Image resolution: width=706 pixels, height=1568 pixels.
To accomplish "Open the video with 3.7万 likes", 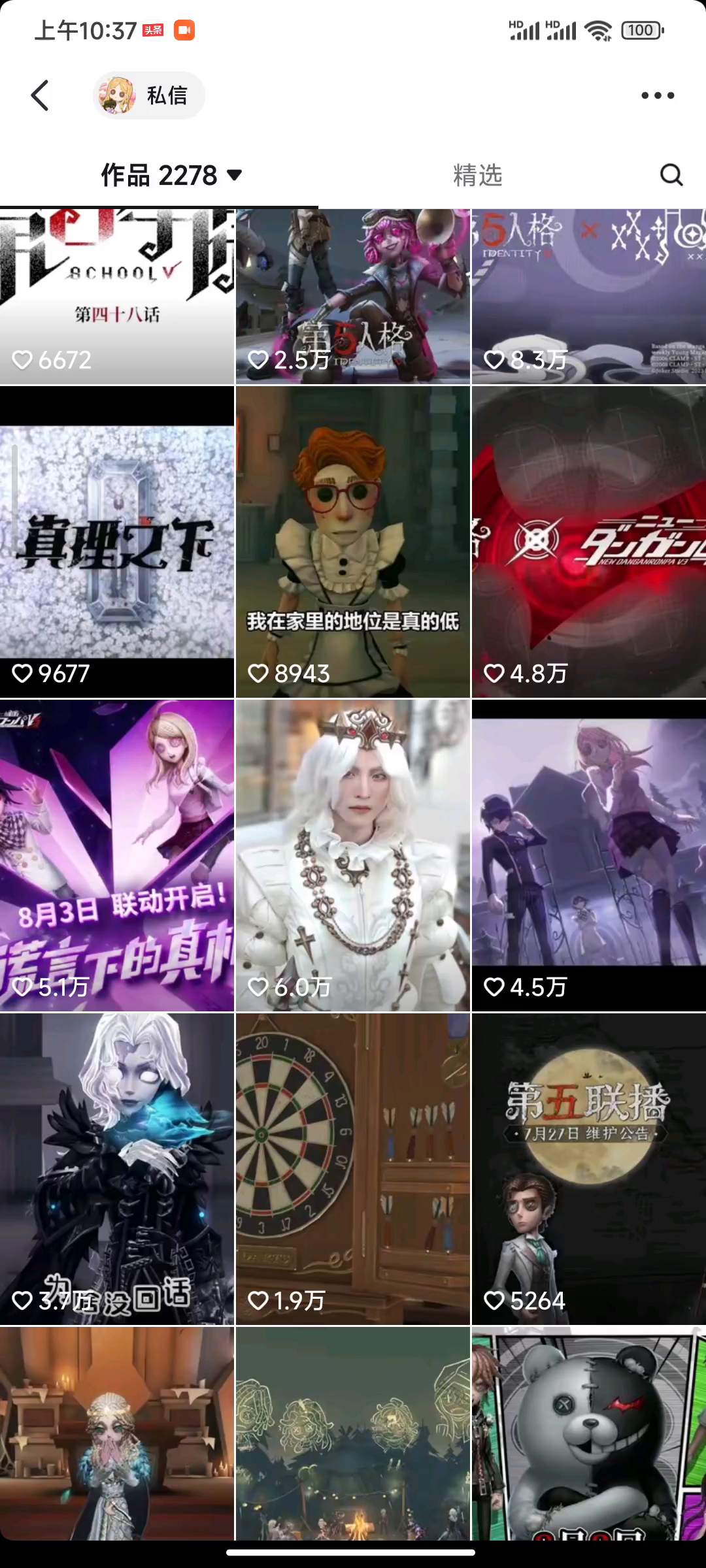I will [x=117, y=1169].
